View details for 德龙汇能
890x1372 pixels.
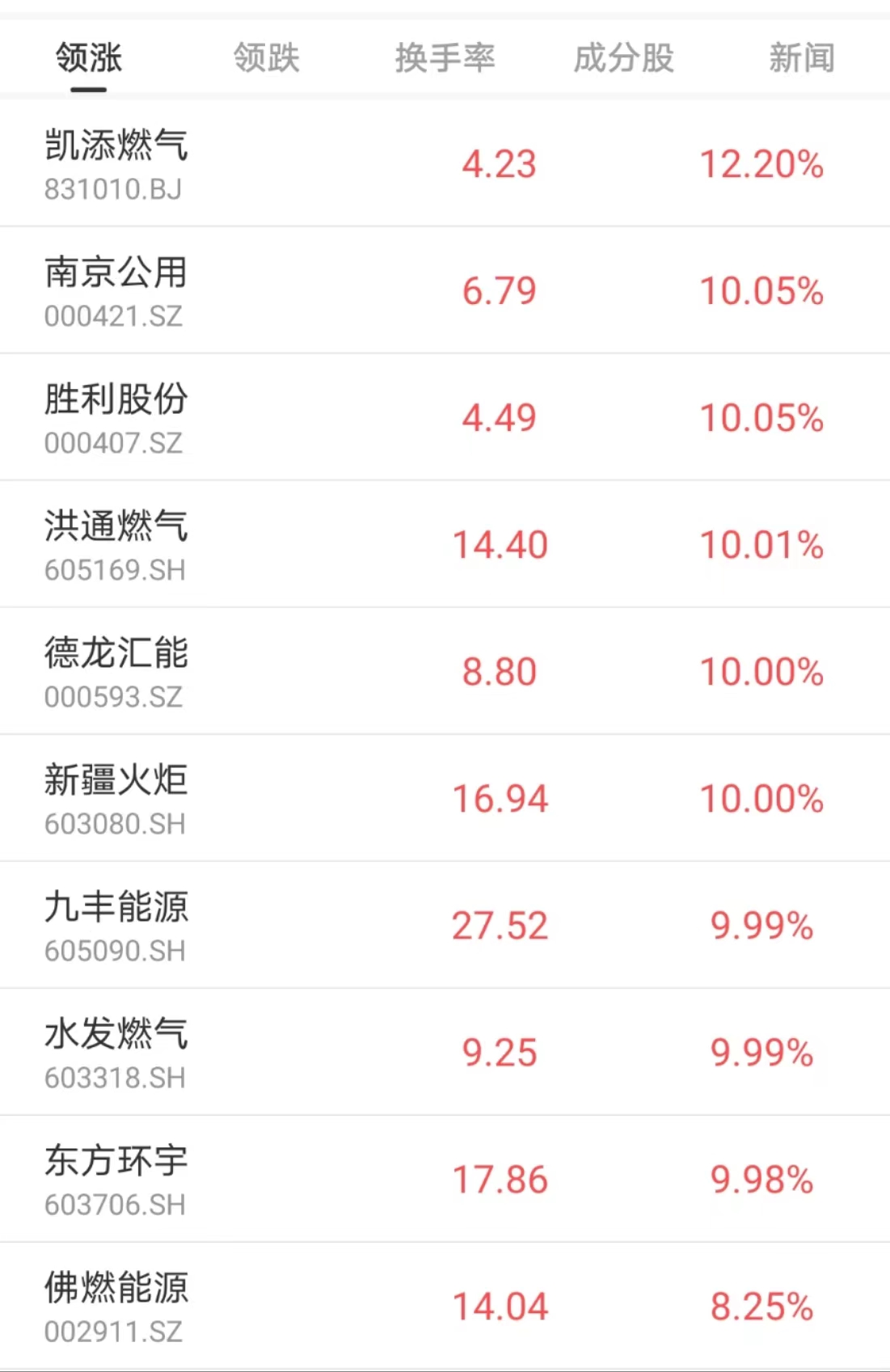pyautogui.click(x=116, y=672)
